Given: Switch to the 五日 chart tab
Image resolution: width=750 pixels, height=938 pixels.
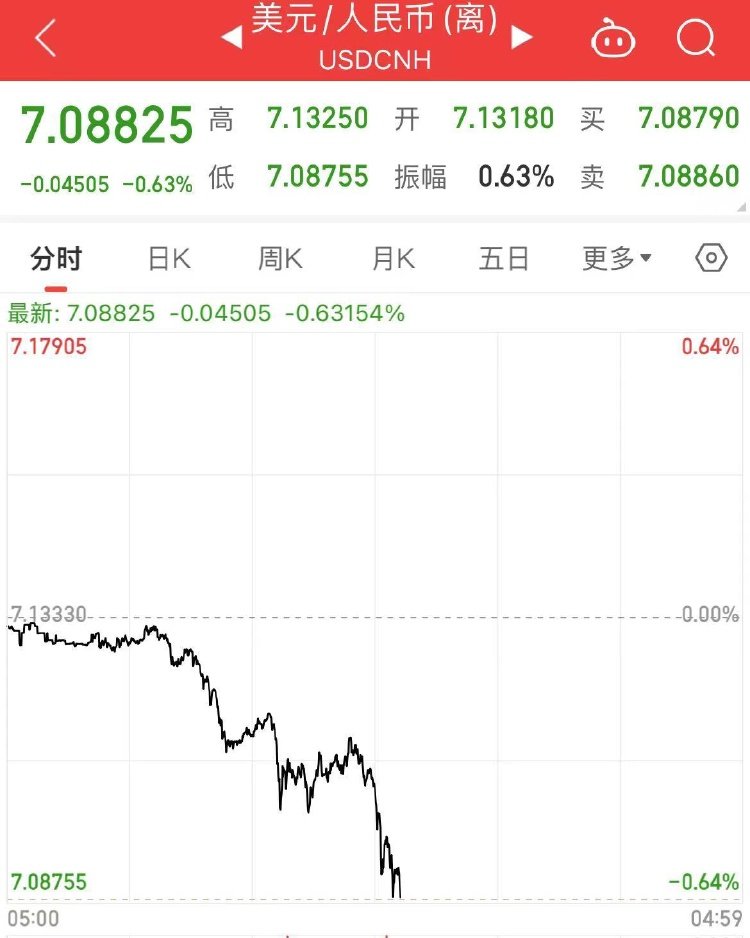Looking at the screenshot, I should coord(504,259).
